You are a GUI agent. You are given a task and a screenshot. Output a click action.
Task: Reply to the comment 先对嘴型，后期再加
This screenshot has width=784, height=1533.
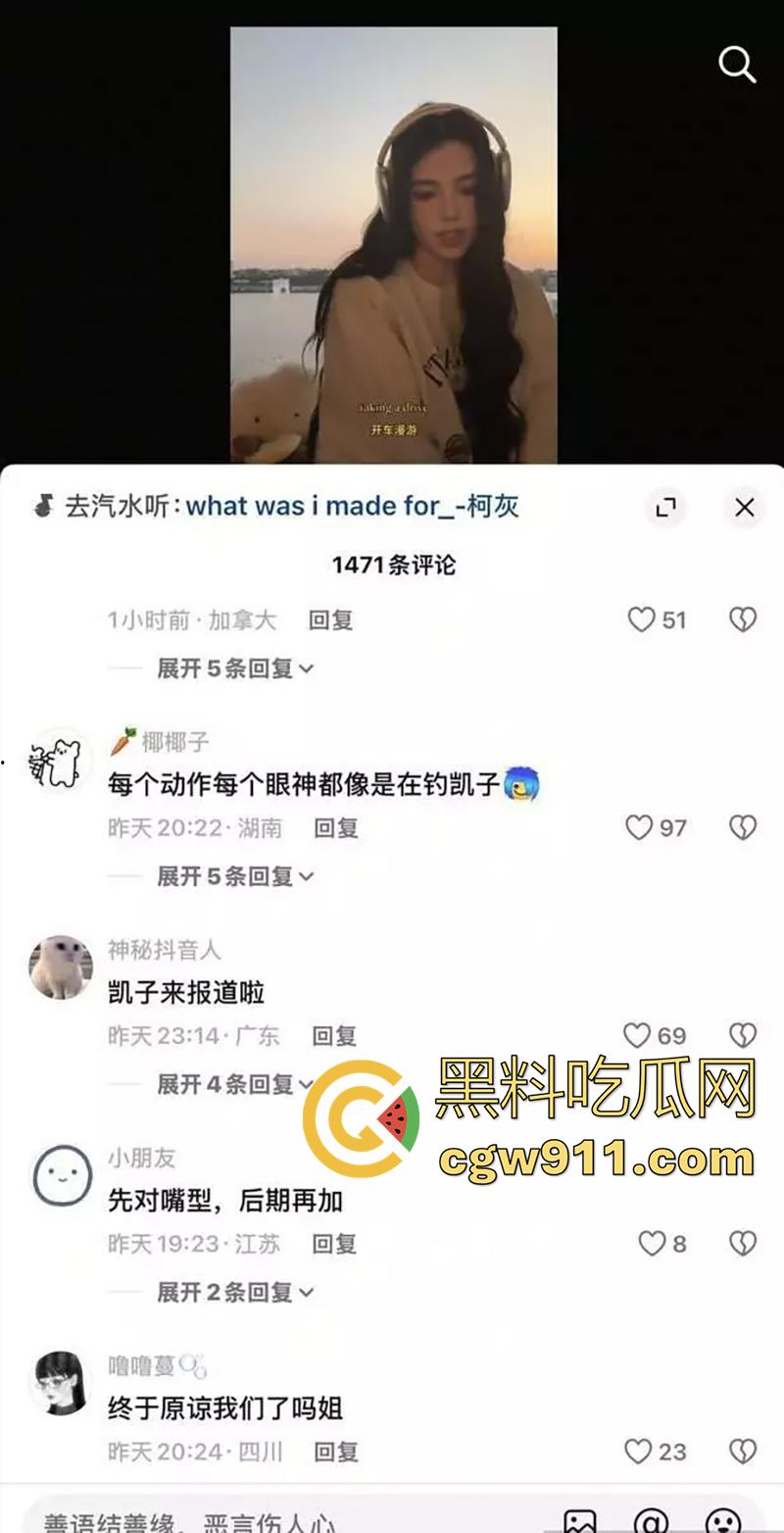334,1244
